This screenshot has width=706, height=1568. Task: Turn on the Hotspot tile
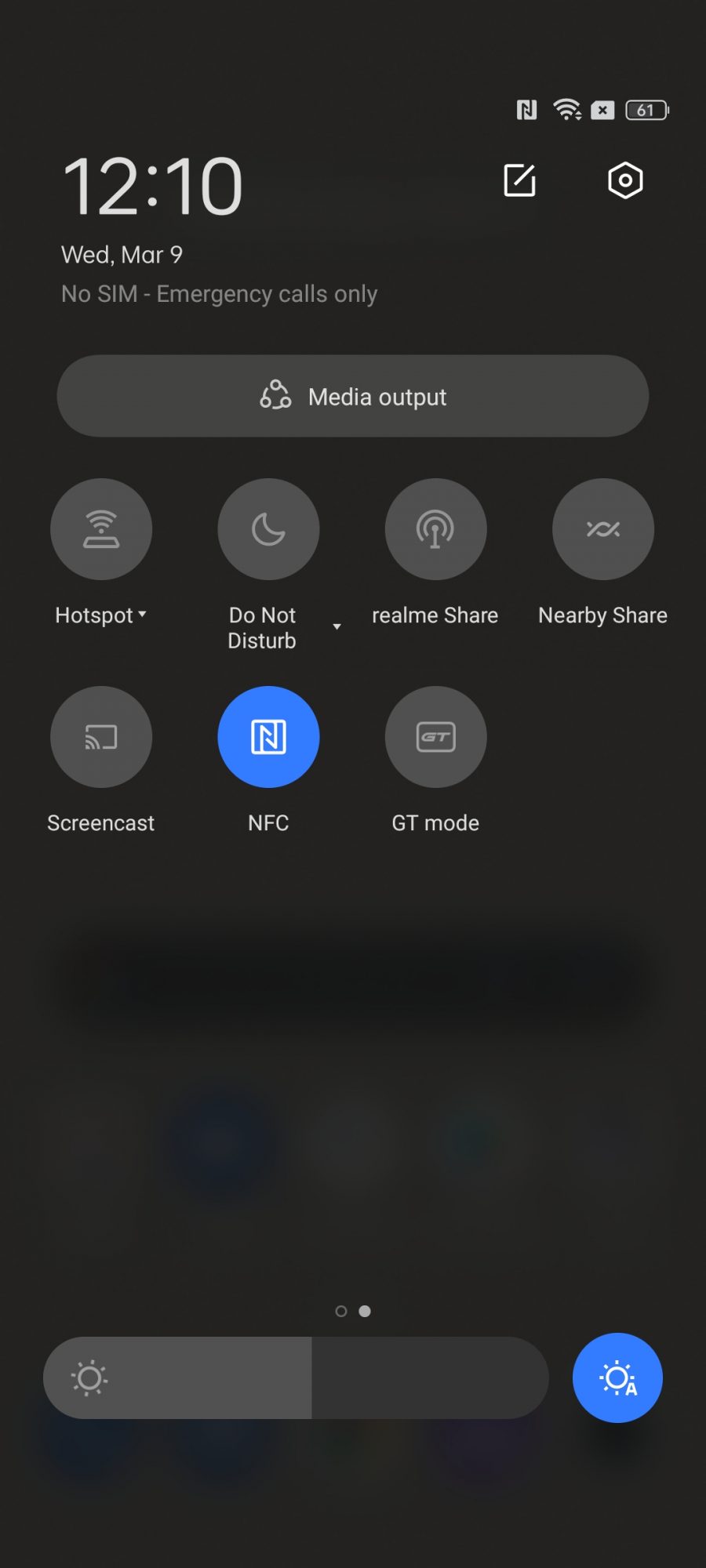tap(101, 530)
